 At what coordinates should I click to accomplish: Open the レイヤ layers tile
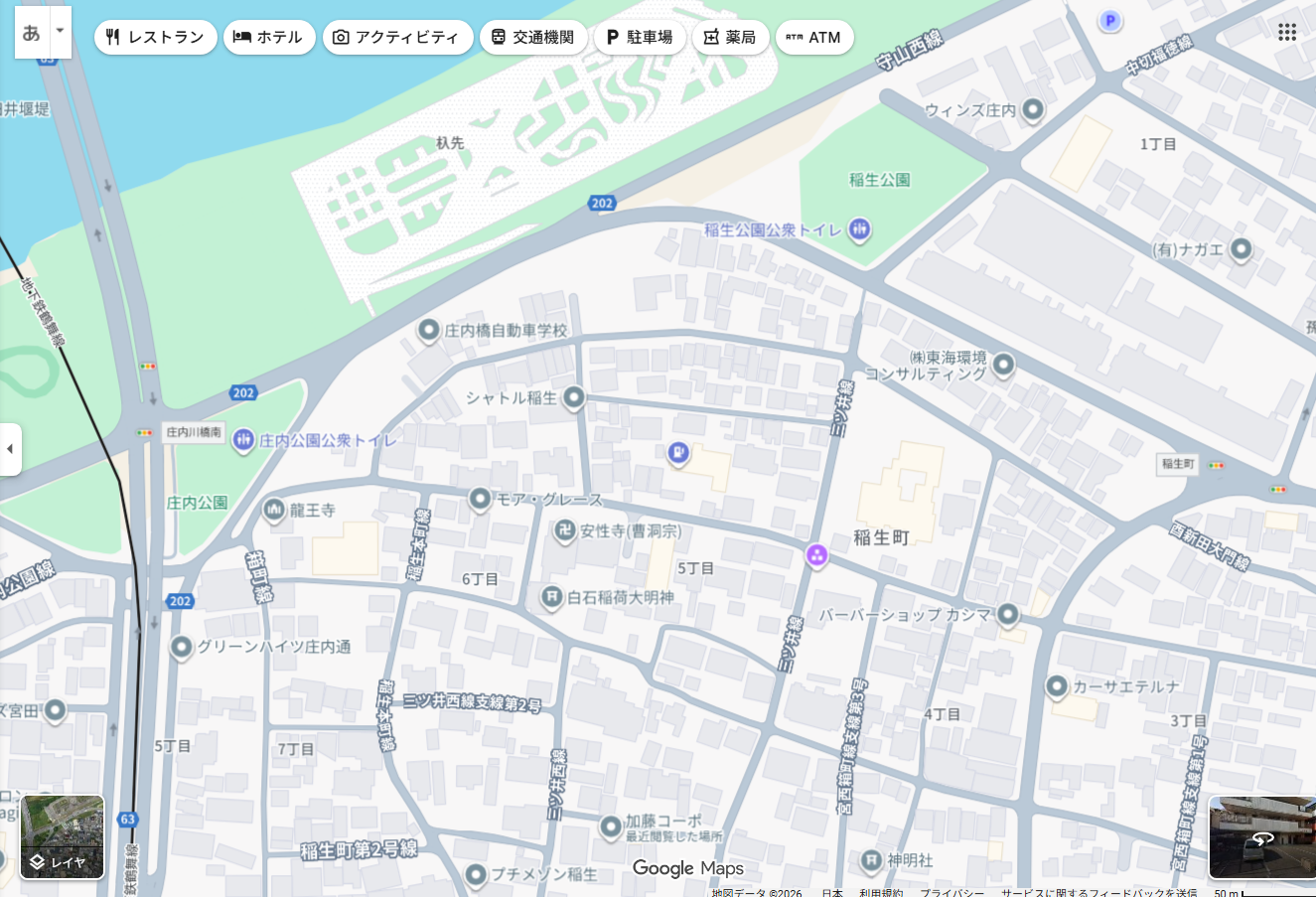pyautogui.click(x=62, y=836)
